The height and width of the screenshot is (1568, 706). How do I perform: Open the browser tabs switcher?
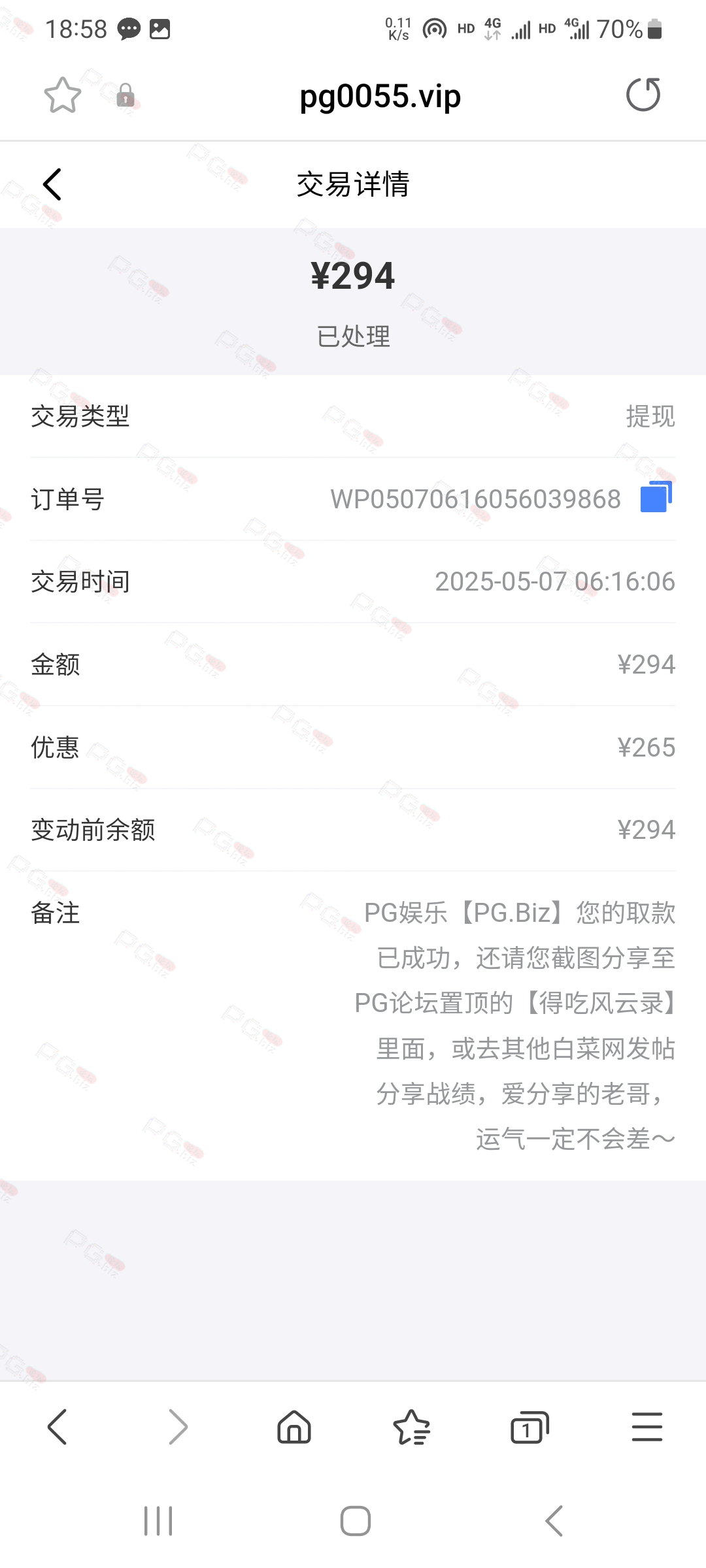529,1427
